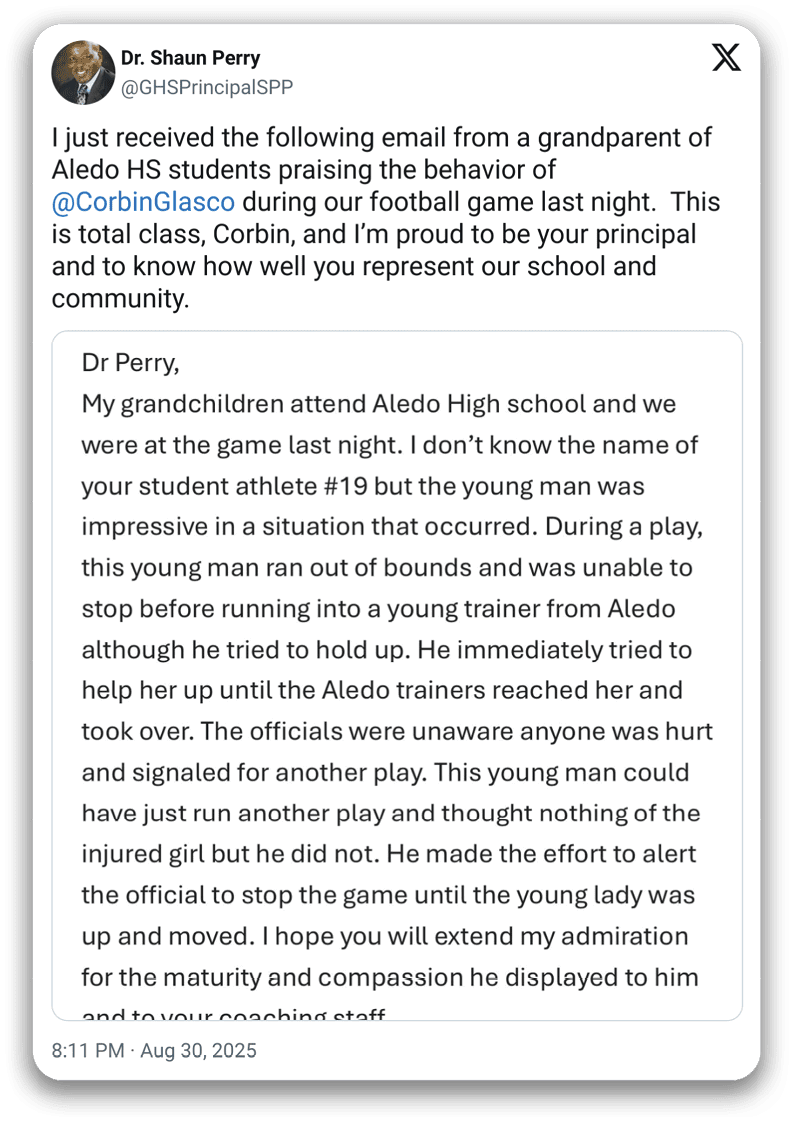Expand the attached email image
This screenshot has height=1122, width=793.
coord(397,675)
